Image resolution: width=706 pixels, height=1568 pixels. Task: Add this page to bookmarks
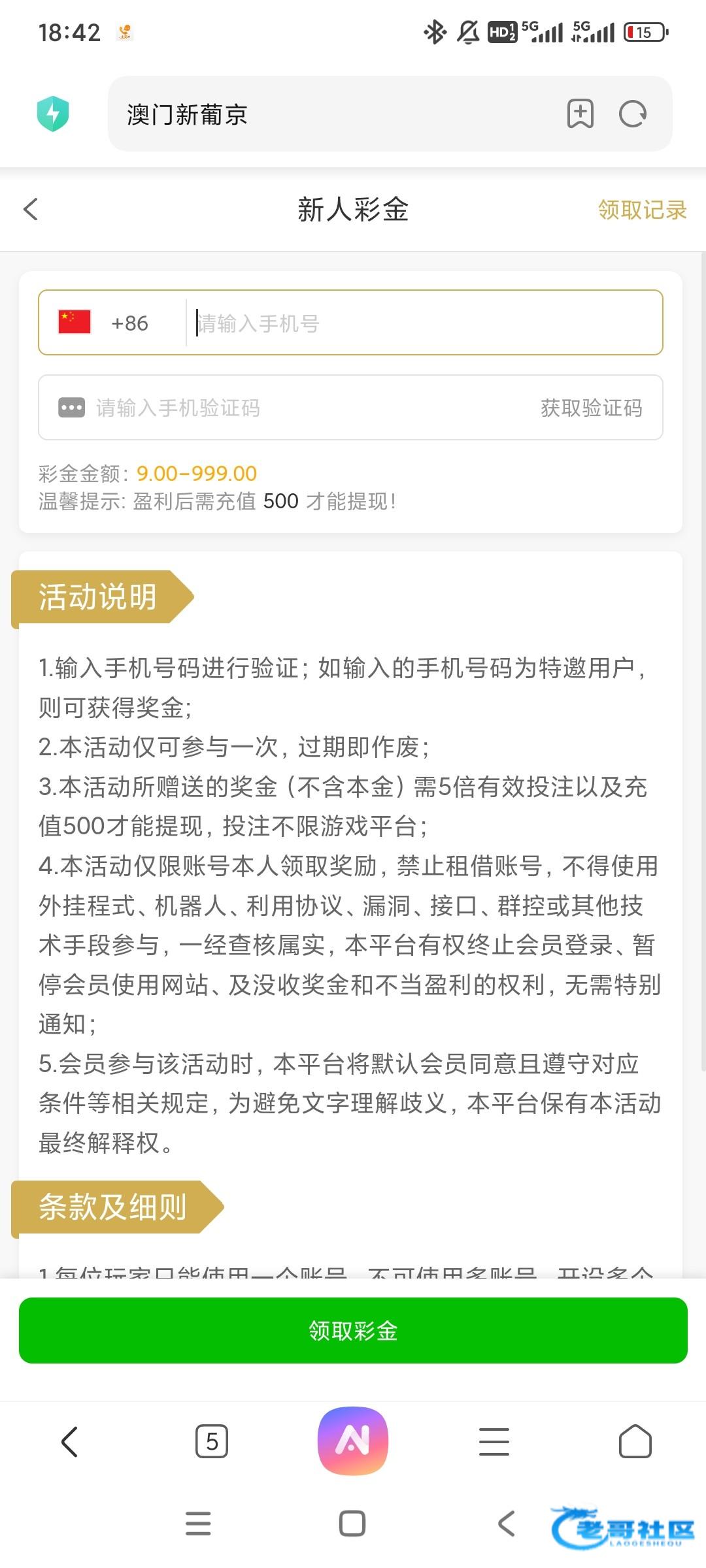coord(580,114)
